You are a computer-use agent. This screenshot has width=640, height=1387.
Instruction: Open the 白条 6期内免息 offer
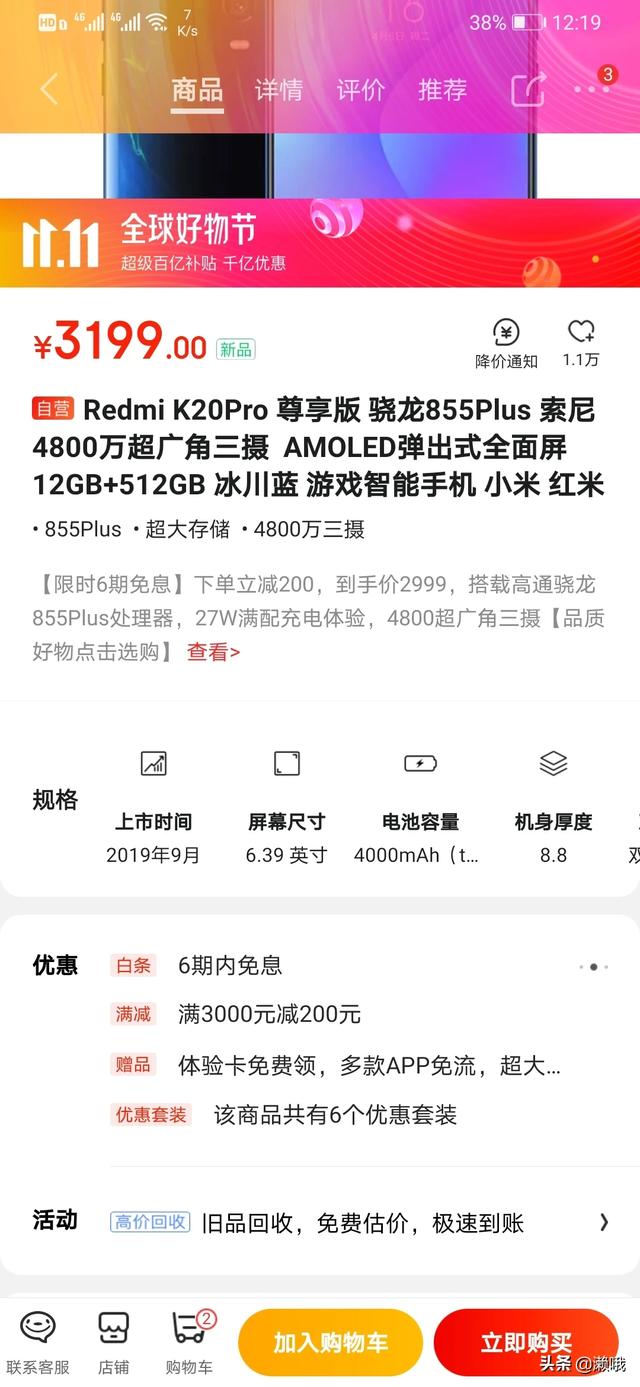tap(230, 965)
